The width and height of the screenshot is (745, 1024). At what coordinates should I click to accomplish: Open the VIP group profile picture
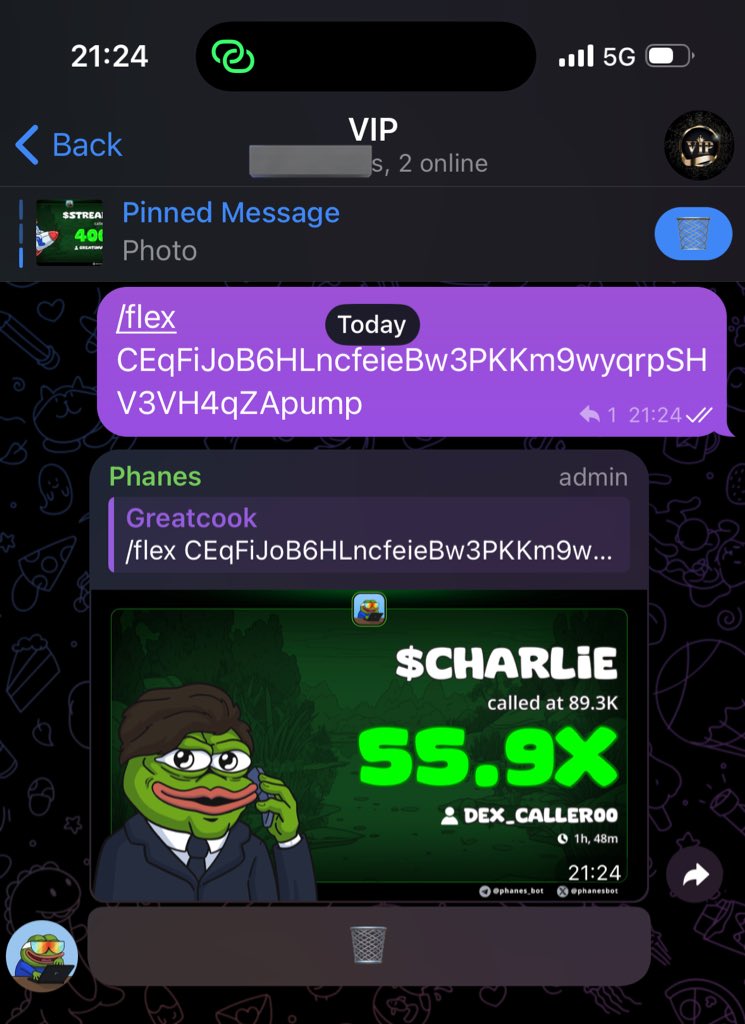(x=699, y=145)
